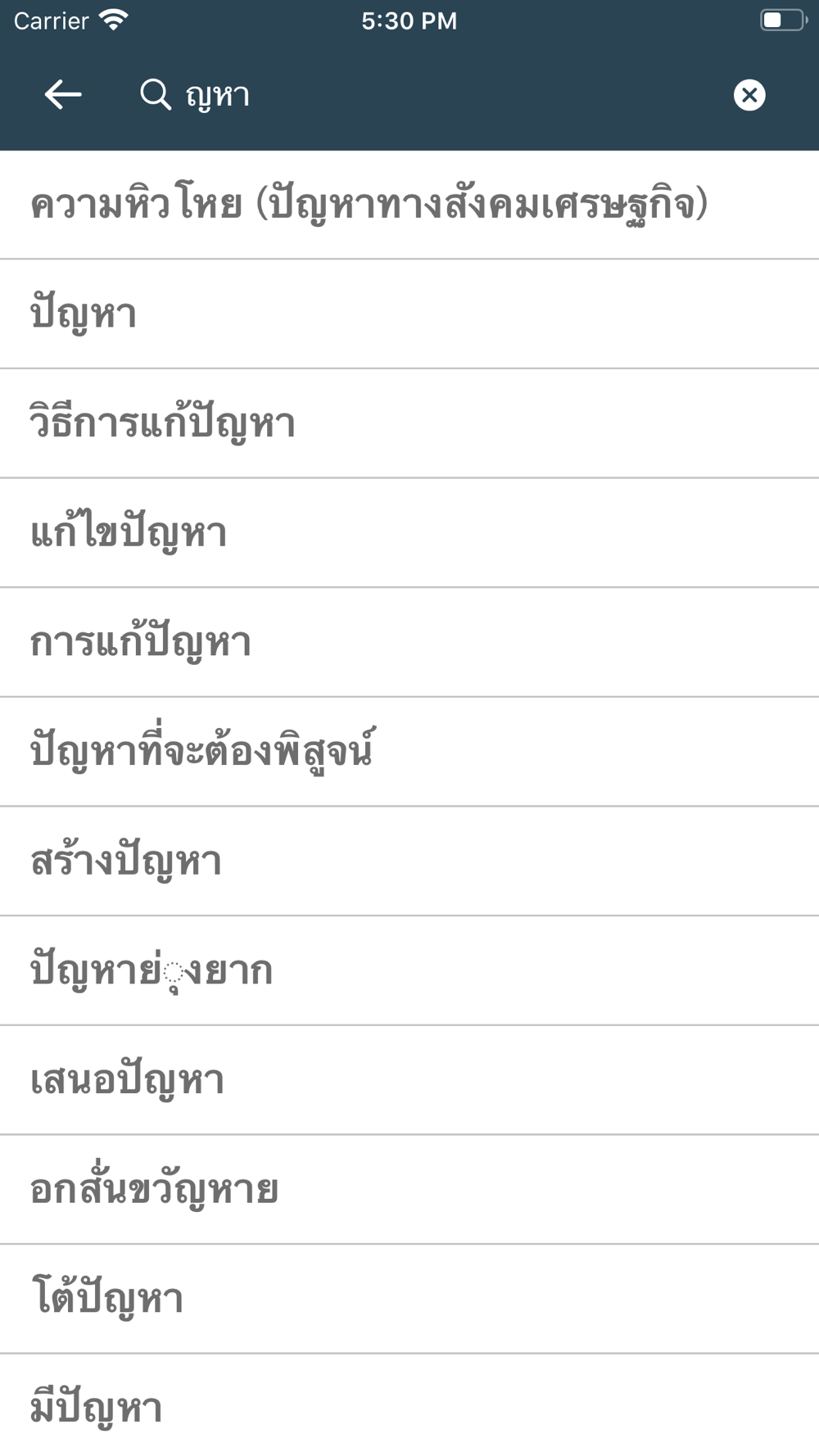Viewport: 819px width, 1456px height.
Task: Open the entry ปัญหาที่จะต้องพิสูจน์
Action: click(409, 752)
